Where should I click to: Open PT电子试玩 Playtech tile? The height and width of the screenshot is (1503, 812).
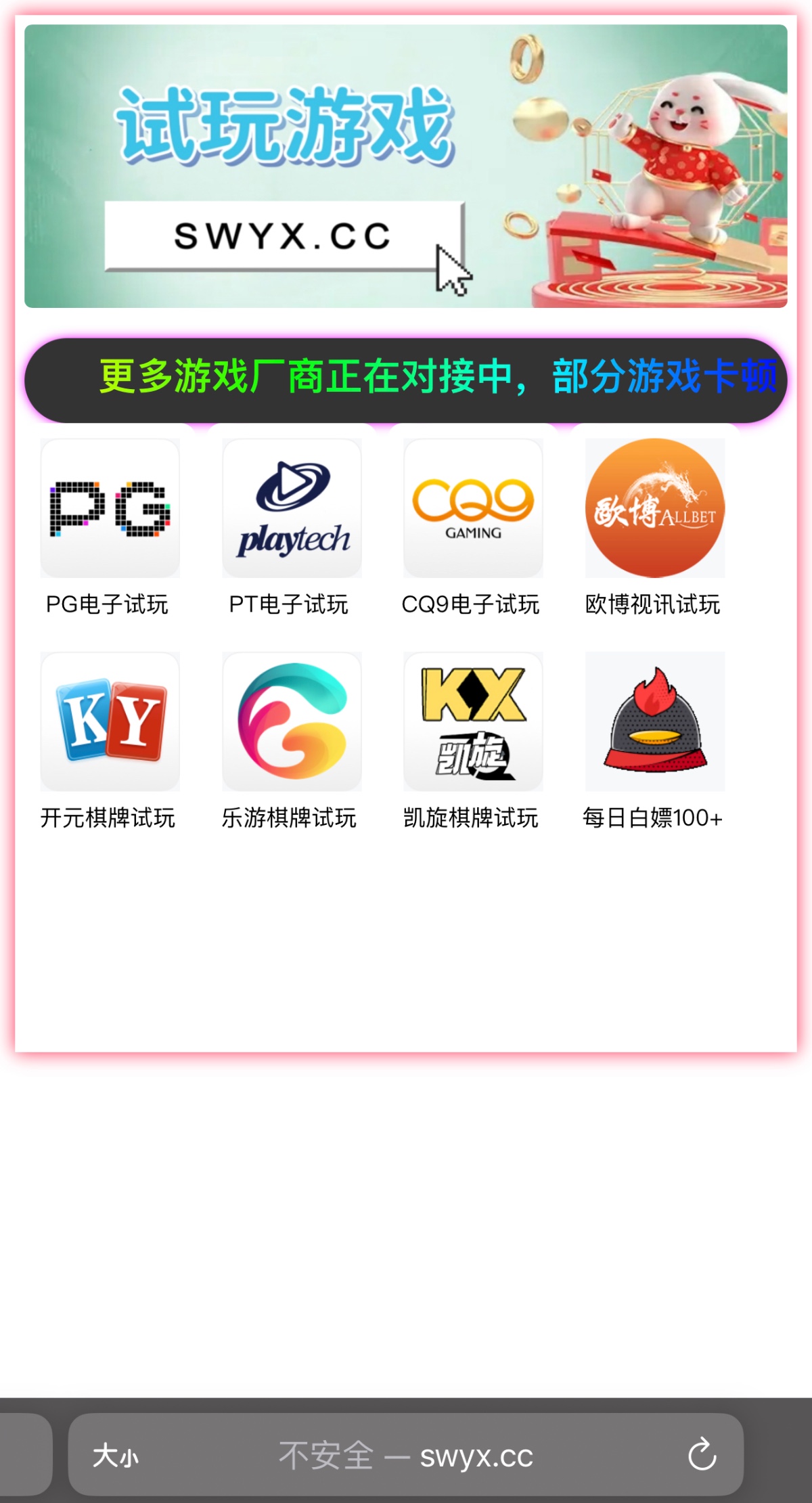coord(292,508)
